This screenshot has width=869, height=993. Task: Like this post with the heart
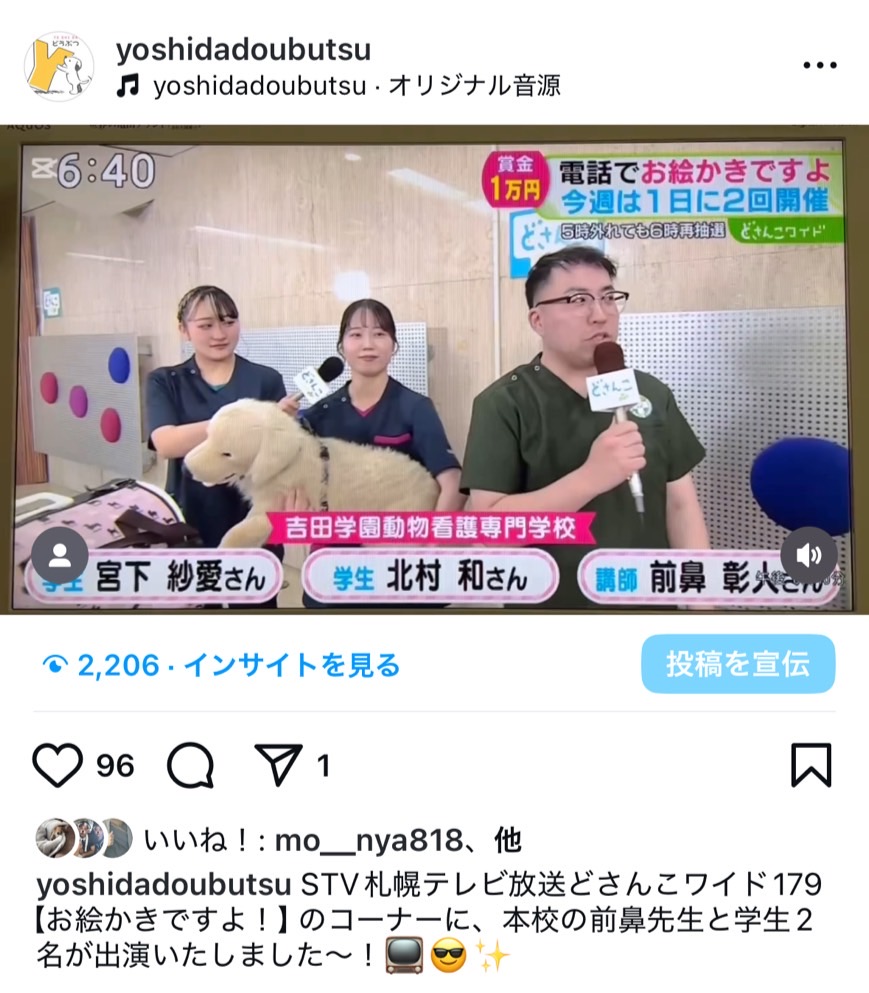coord(58,766)
